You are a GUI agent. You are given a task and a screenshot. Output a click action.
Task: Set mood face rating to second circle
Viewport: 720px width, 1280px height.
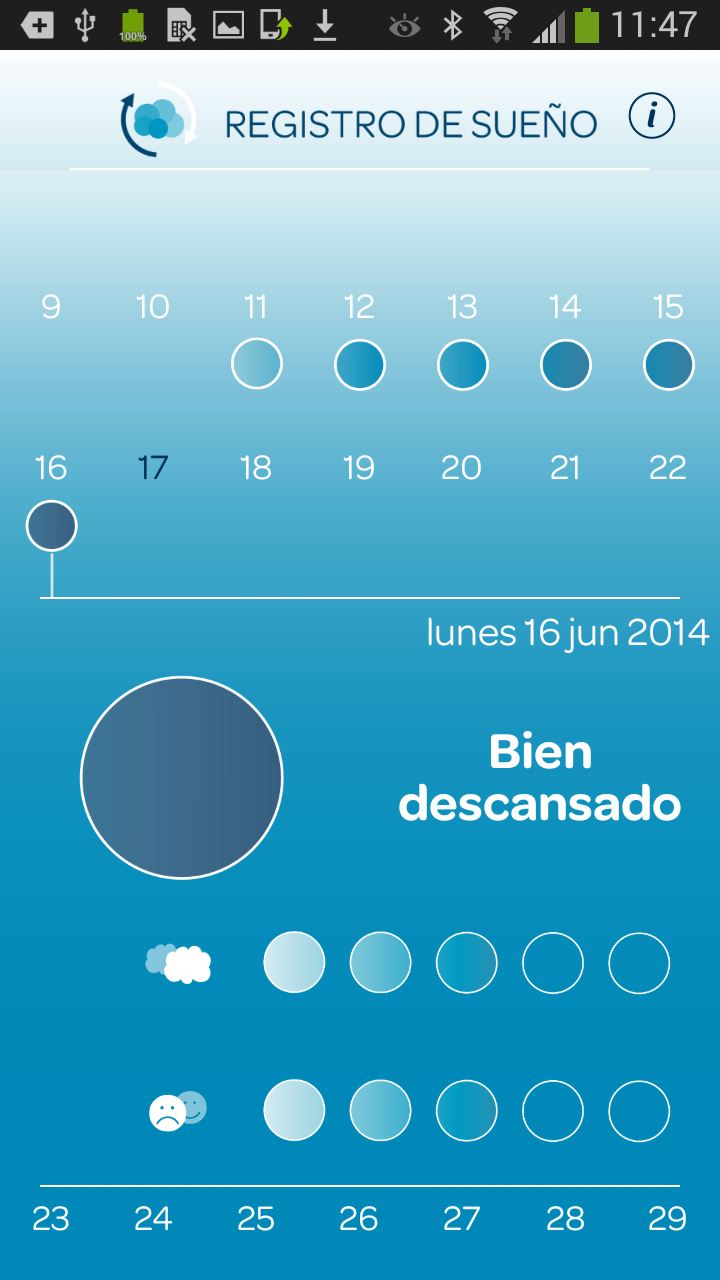point(380,1111)
